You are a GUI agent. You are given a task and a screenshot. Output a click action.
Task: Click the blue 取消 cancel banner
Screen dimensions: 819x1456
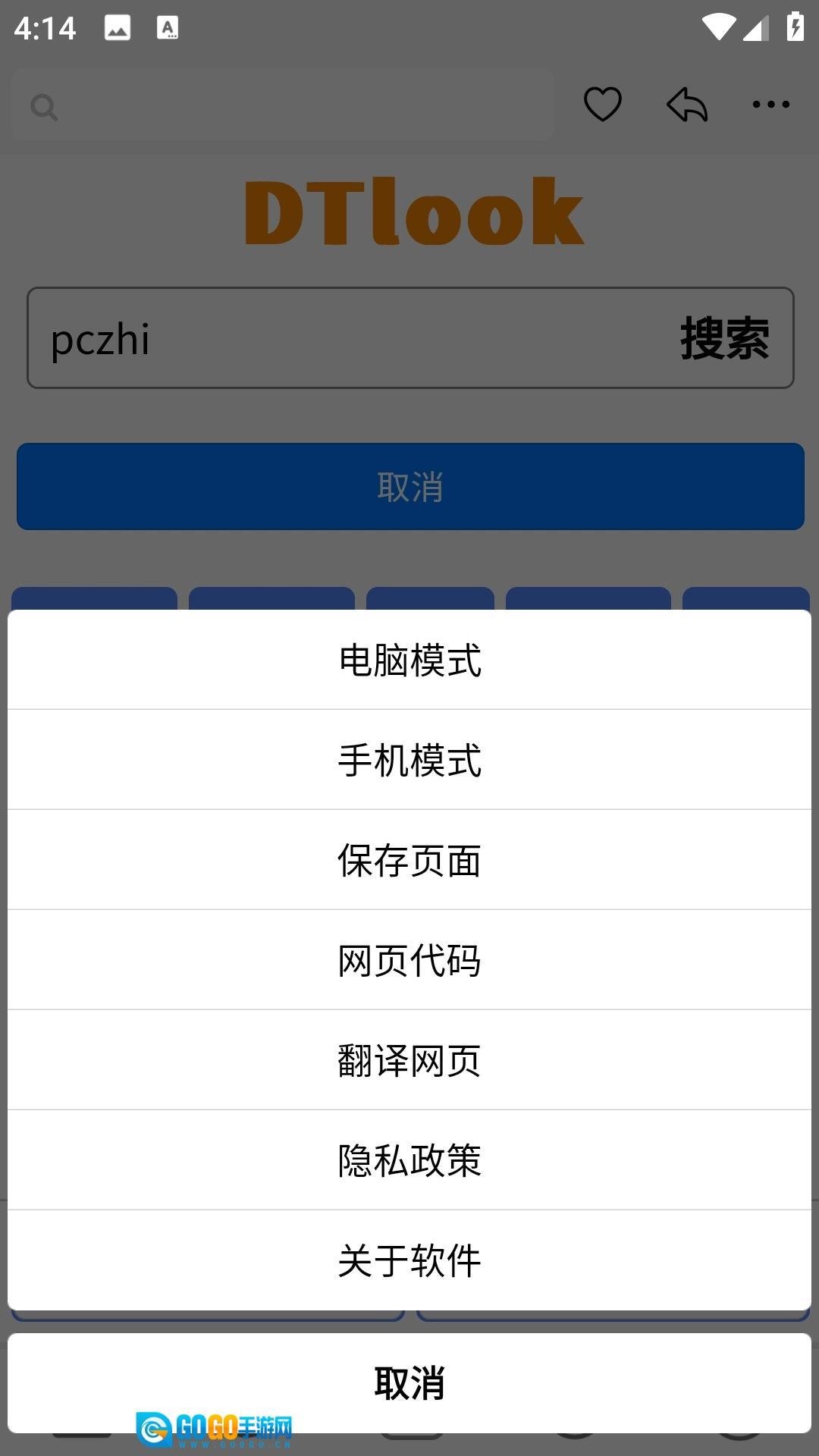coord(409,486)
